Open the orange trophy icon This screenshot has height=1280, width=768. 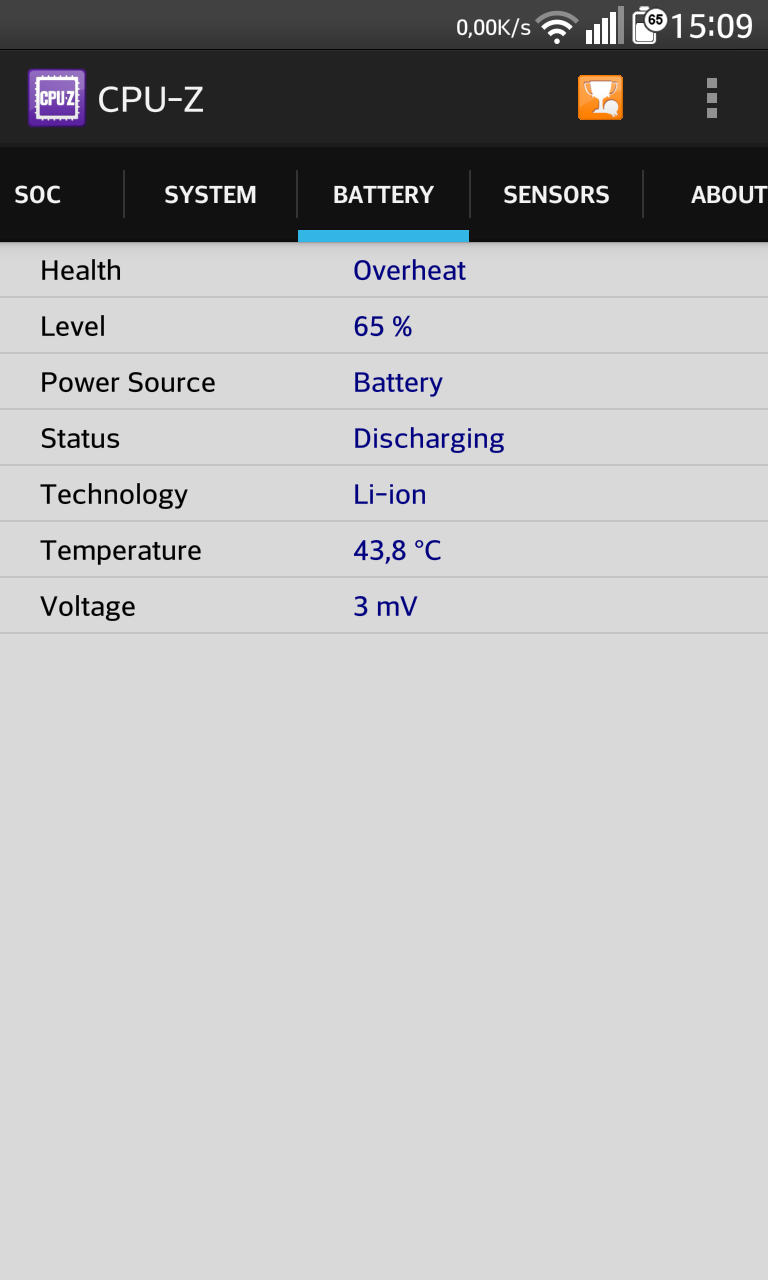click(x=600, y=98)
